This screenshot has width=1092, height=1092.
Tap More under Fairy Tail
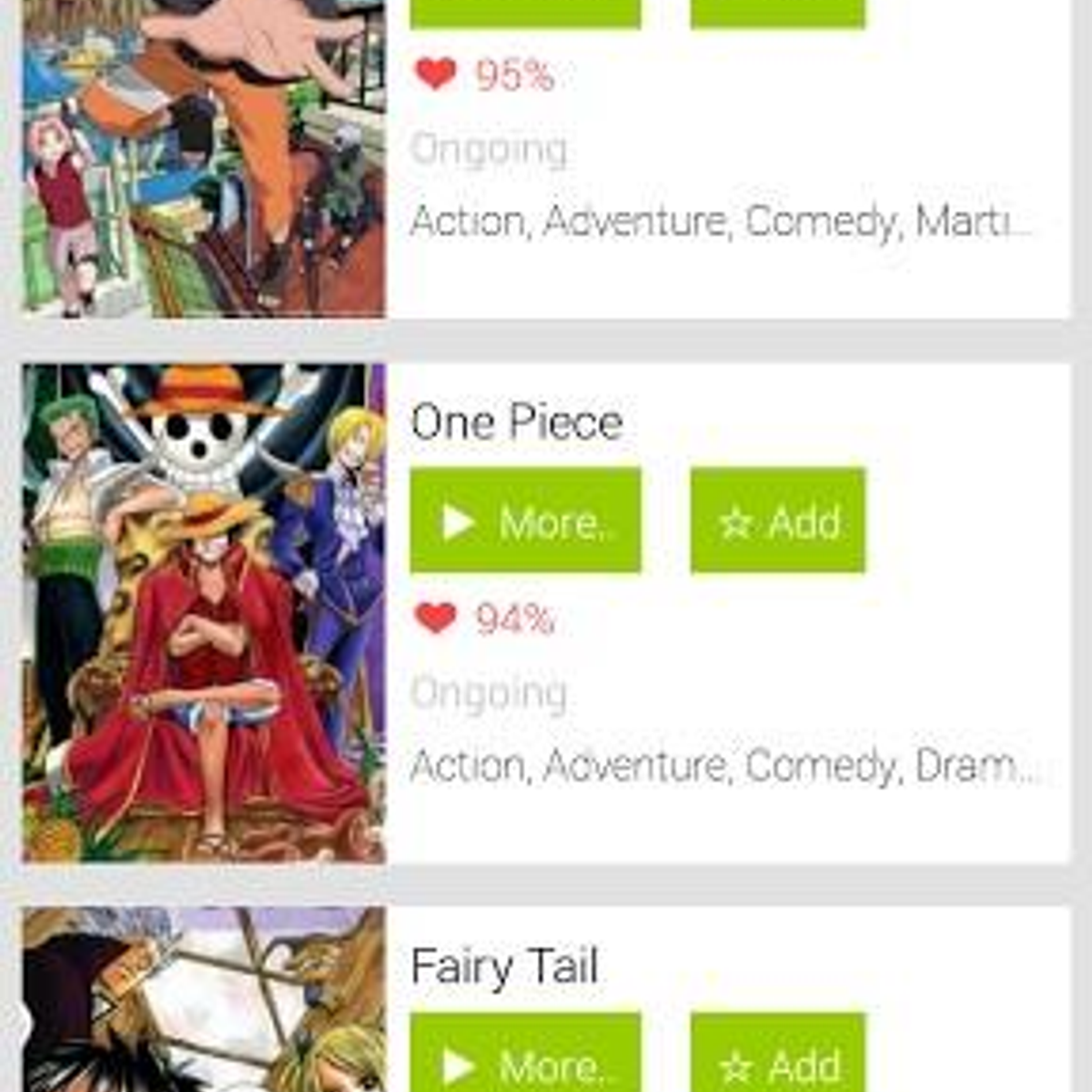click(525, 1056)
